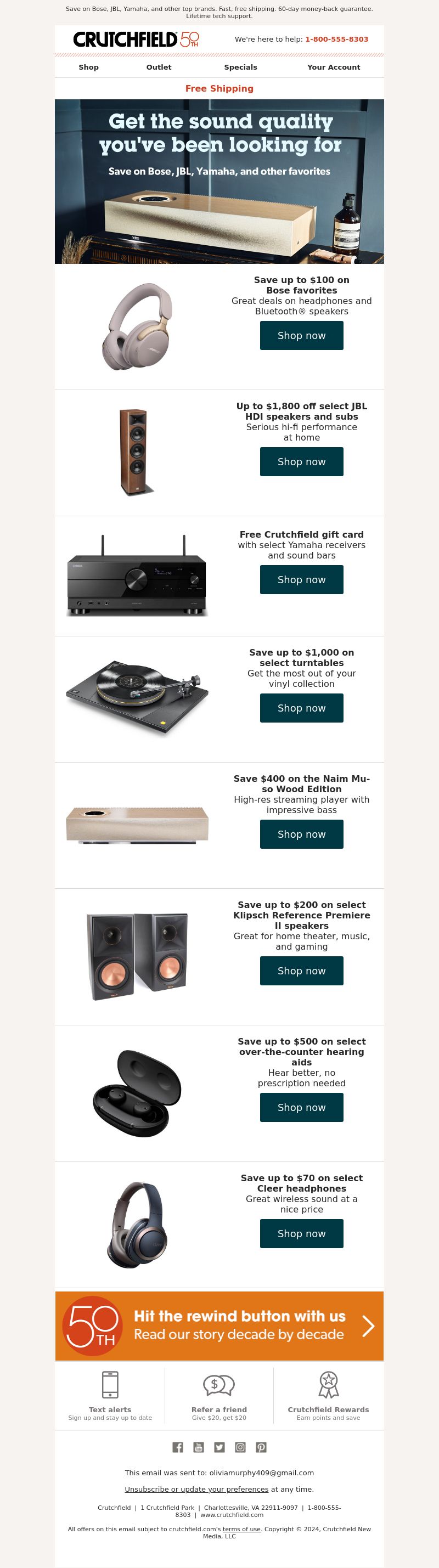Open the 50th anniversary story banner
Image resolution: width=439 pixels, height=1568 pixels.
coord(219,1326)
